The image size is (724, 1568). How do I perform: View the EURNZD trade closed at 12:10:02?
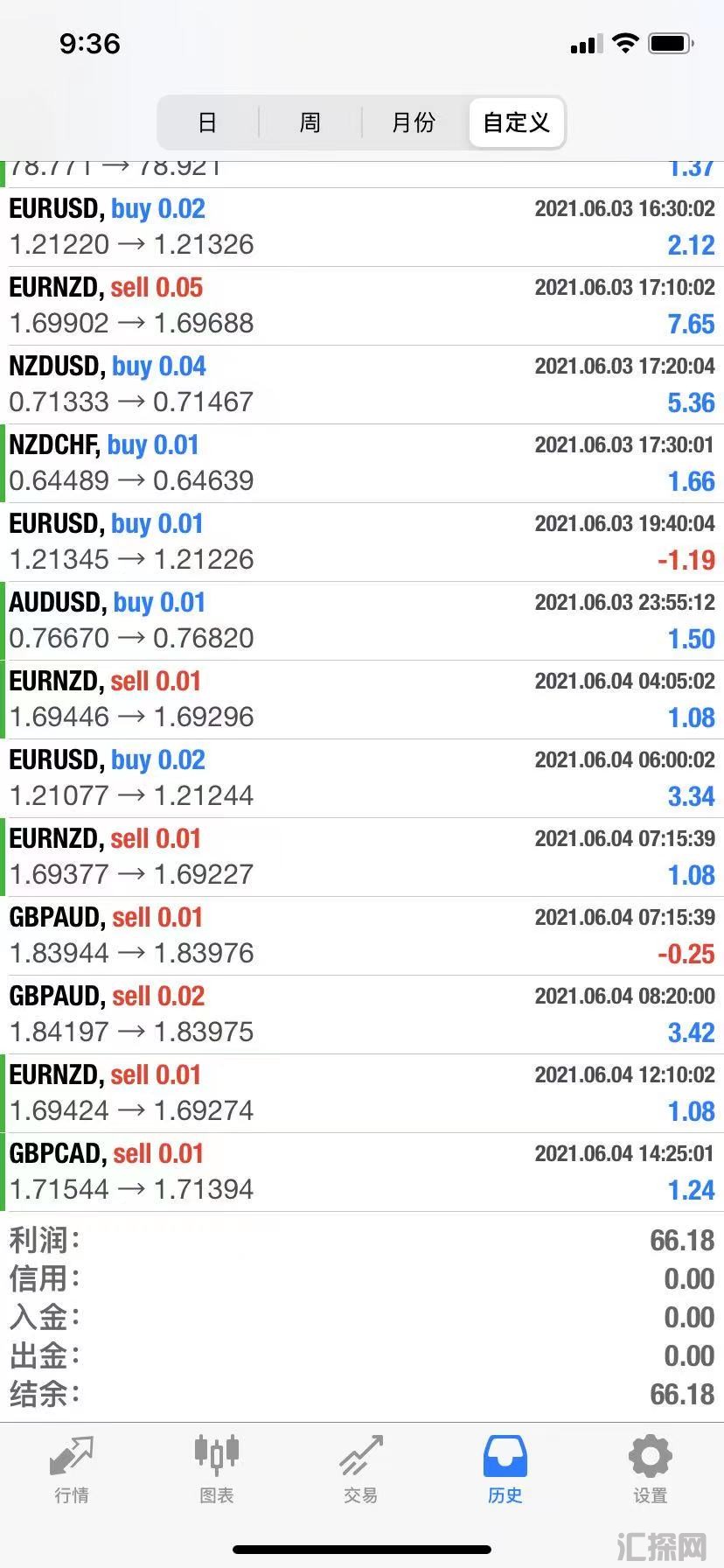tap(362, 1094)
